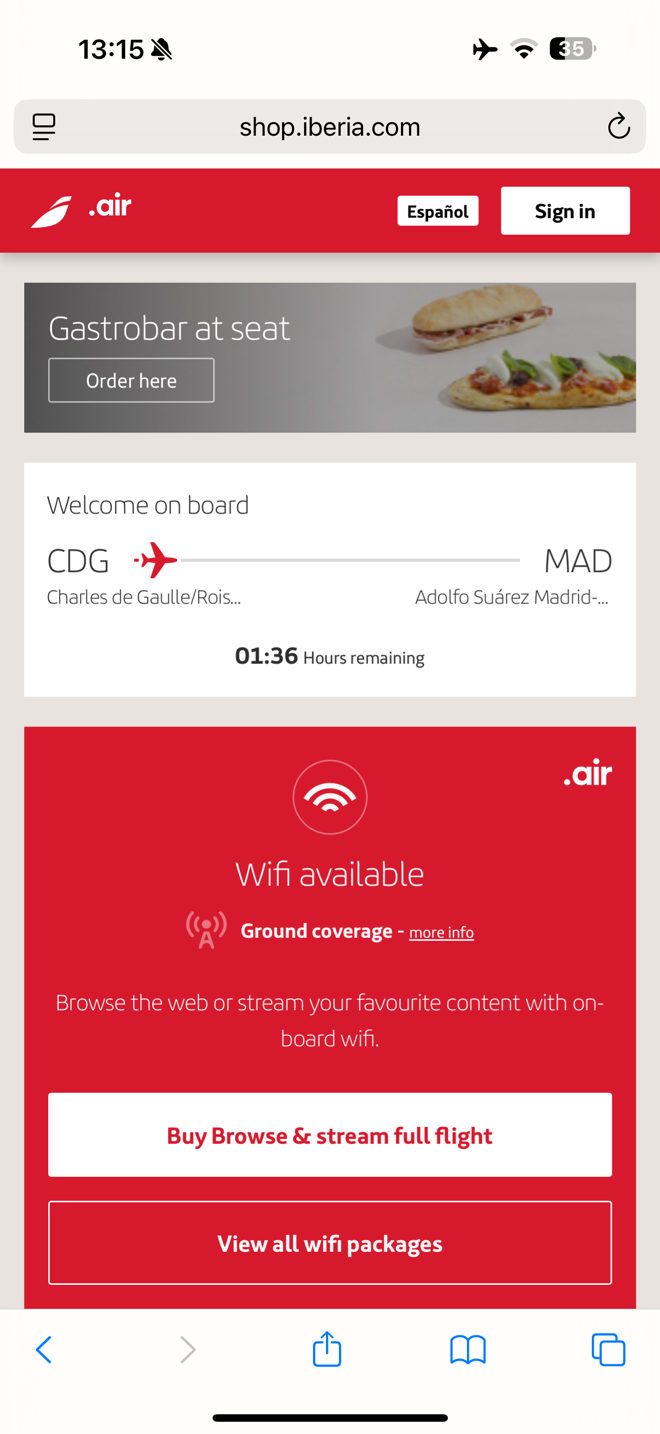Viewport: 660px width, 1434px height.
Task: Reload the shop.iberia.com page
Action: click(618, 127)
